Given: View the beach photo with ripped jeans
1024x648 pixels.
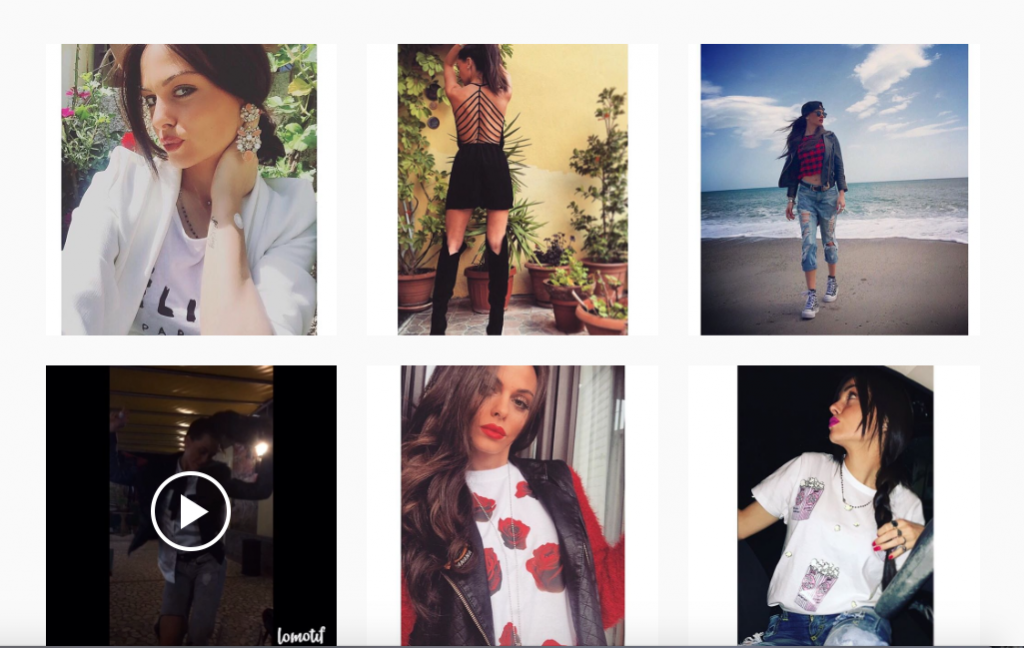Looking at the screenshot, I should pyautogui.click(x=834, y=190).
